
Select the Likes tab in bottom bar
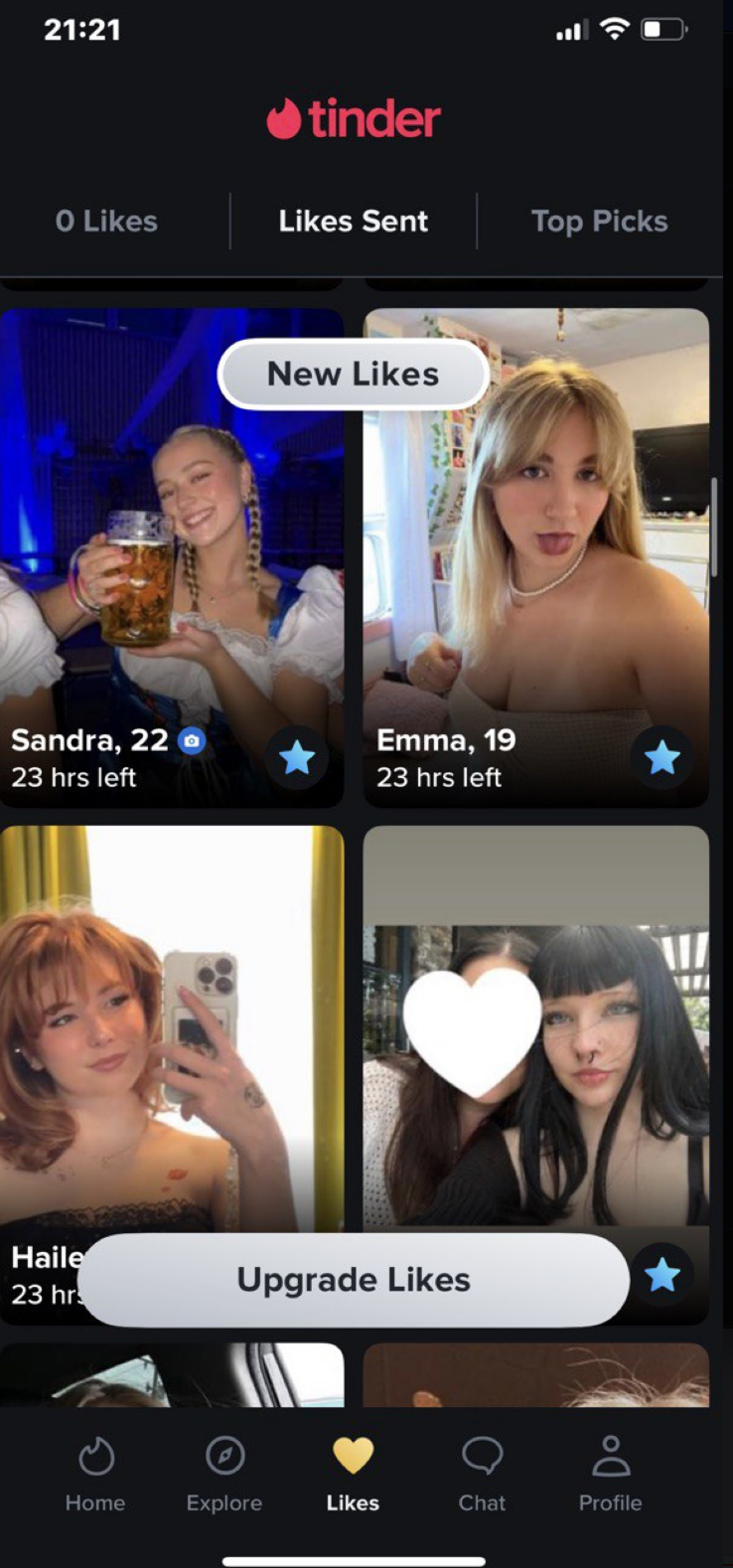click(x=353, y=1475)
